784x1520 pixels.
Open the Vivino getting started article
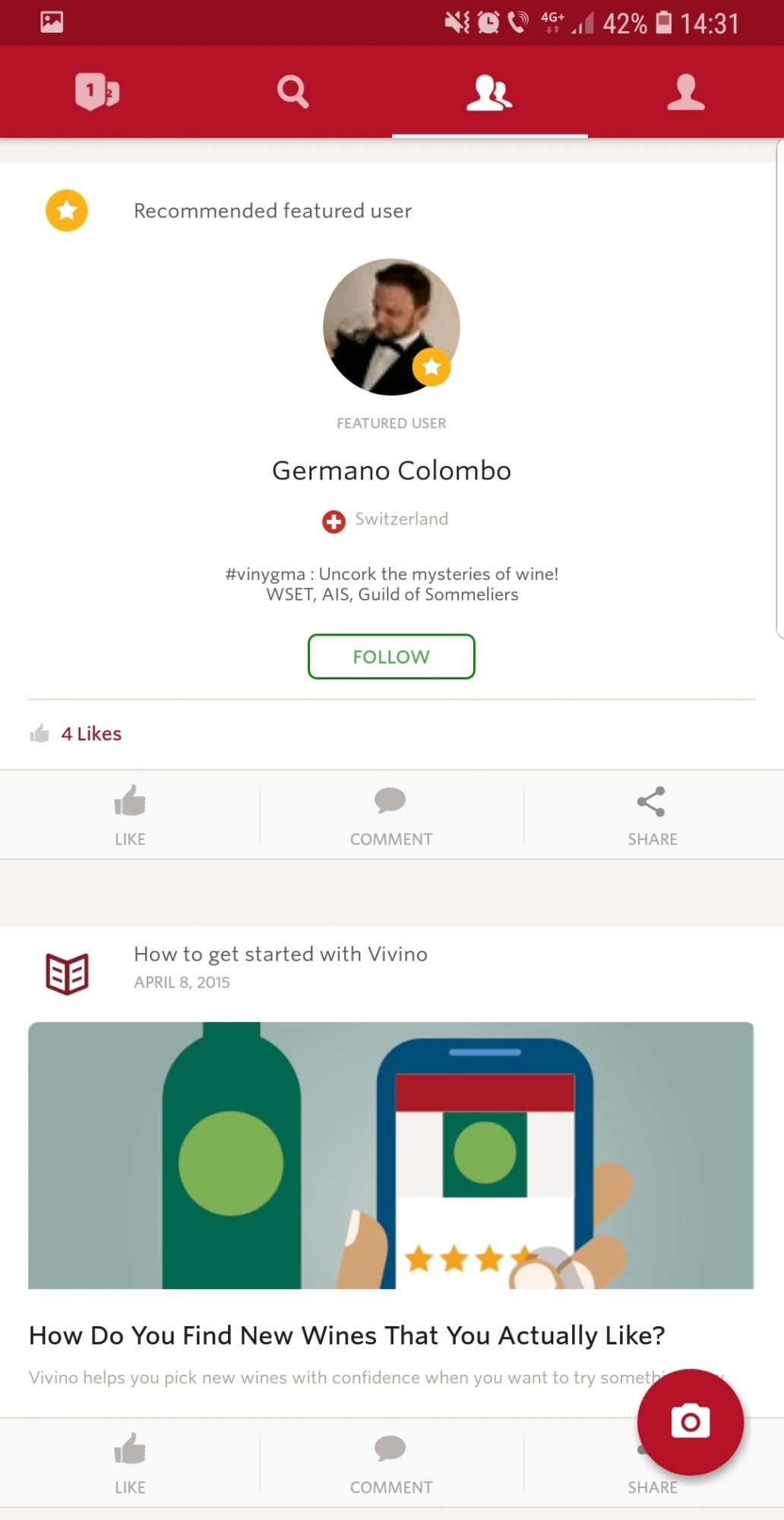pos(391,1334)
